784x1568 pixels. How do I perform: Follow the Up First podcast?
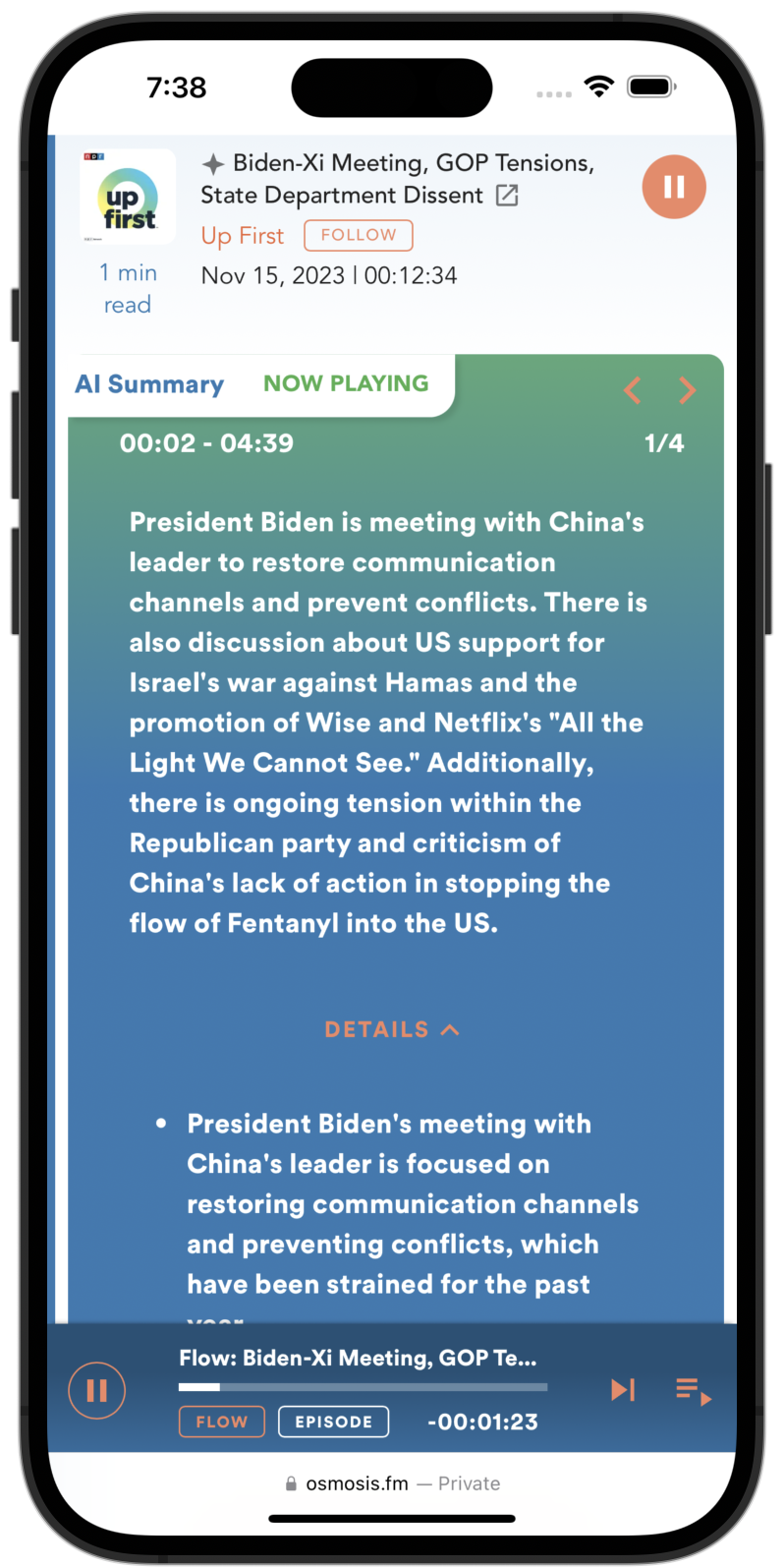point(358,236)
